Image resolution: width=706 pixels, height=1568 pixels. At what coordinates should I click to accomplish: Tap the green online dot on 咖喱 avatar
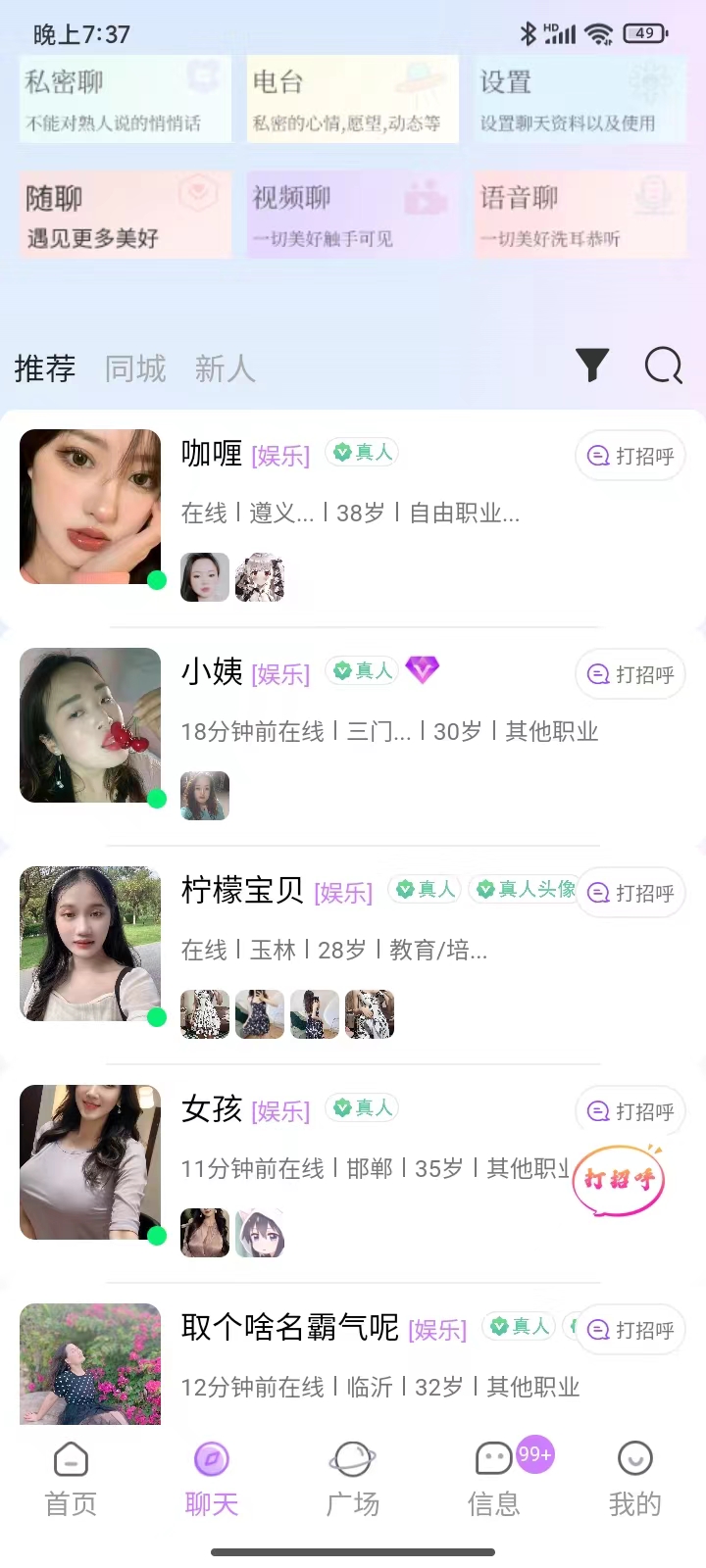point(157,580)
